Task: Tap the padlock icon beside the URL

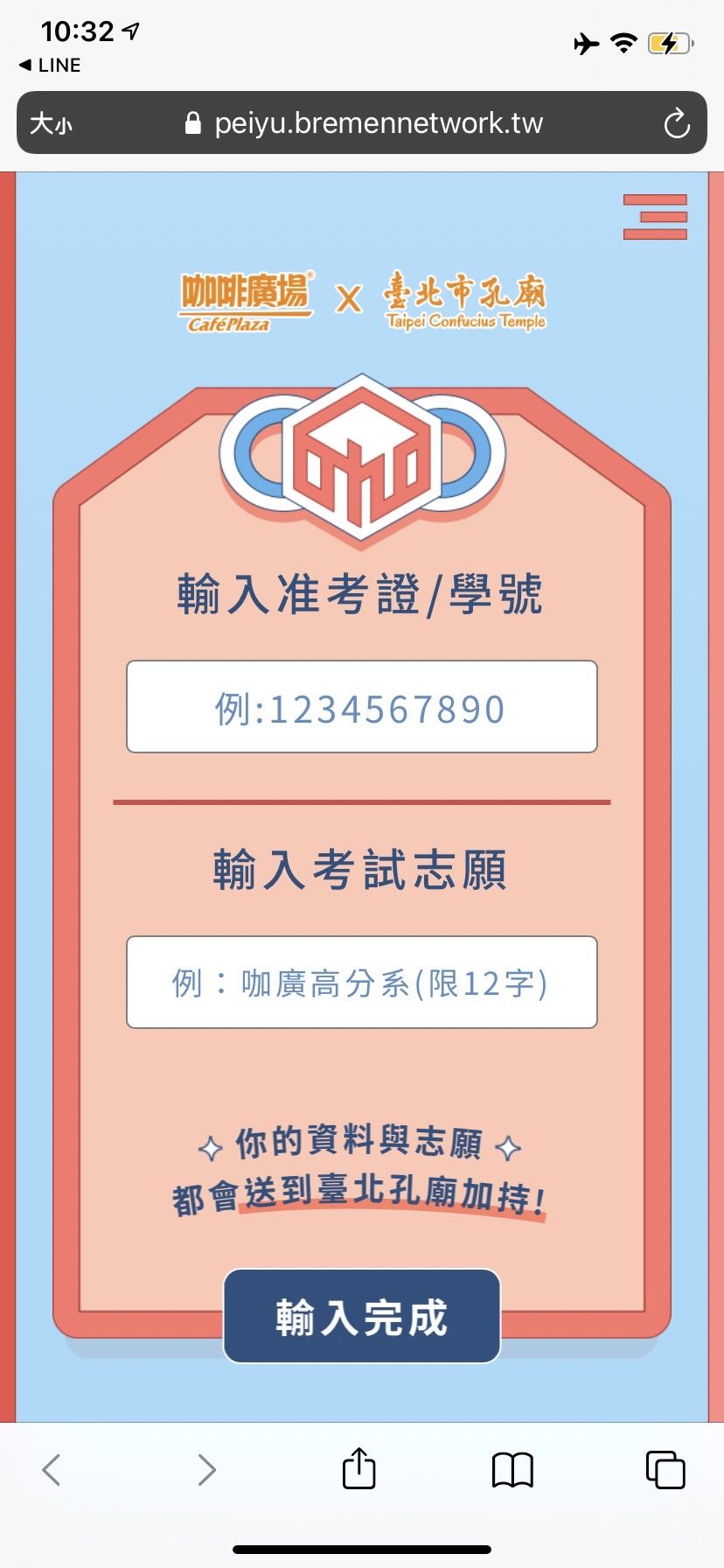Action: click(x=194, y=123)
